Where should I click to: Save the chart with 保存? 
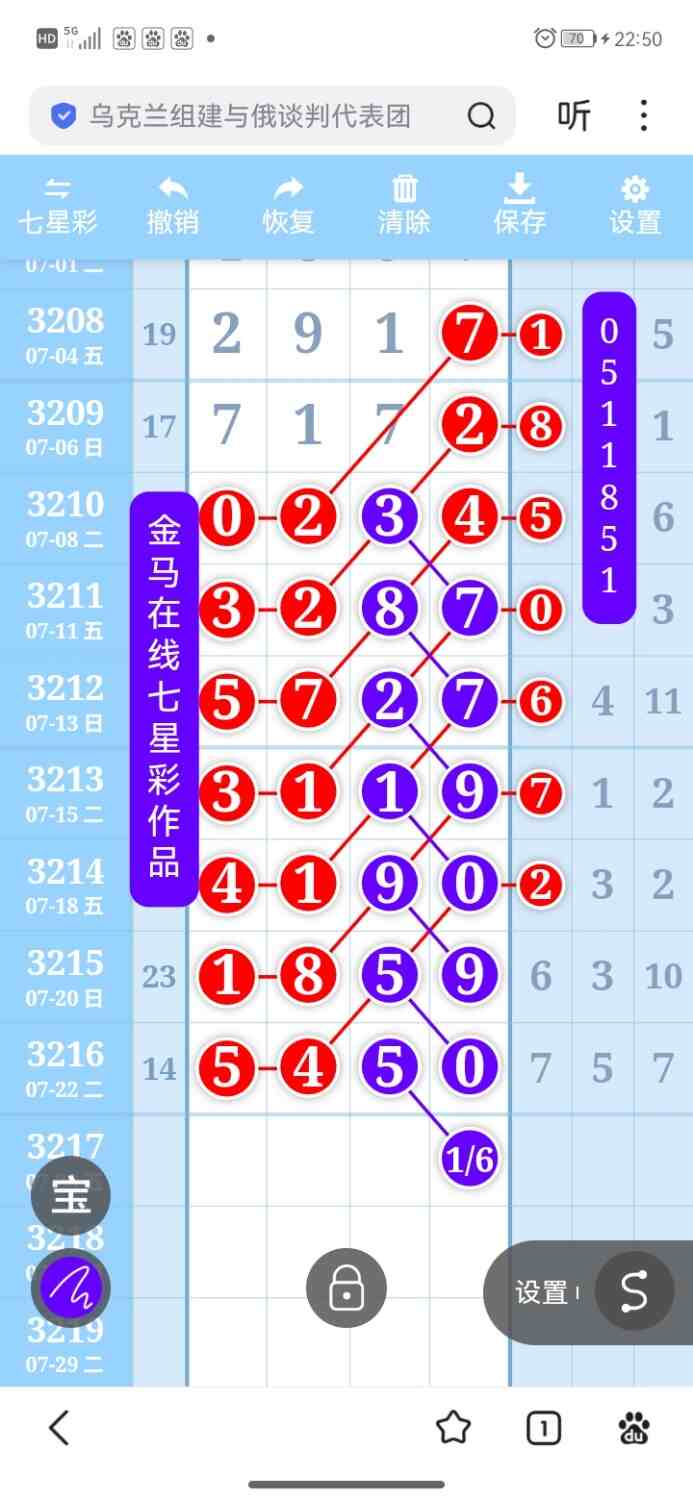520,206
